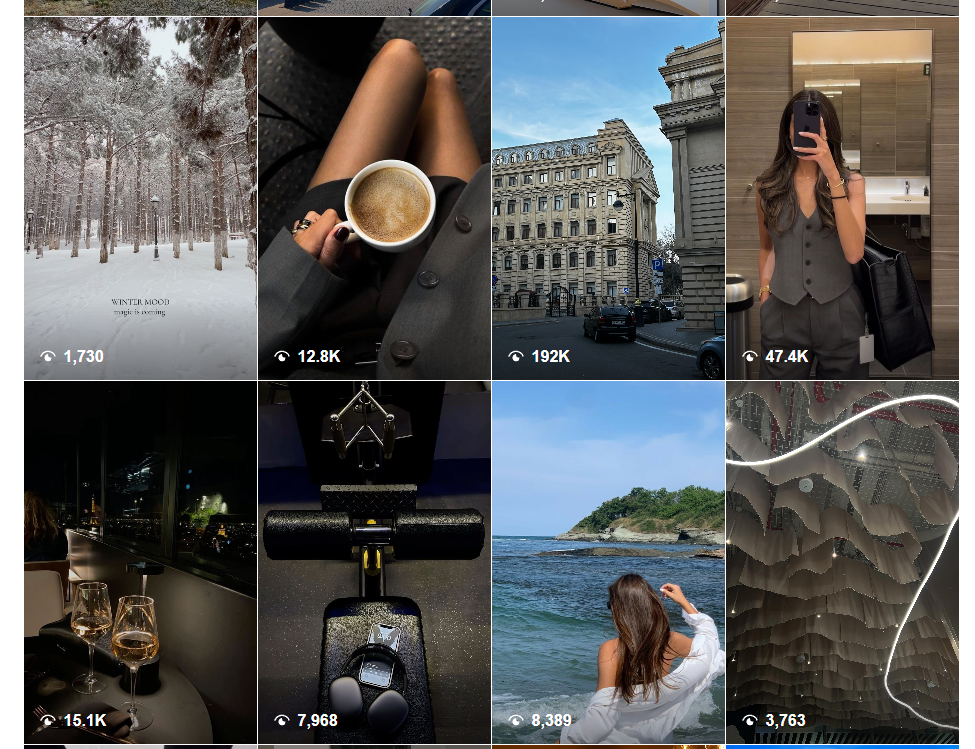The width and height of the screenshot is (975, 749).
Task: View the gym equipment post with 7,968 views
Action: 374,562
